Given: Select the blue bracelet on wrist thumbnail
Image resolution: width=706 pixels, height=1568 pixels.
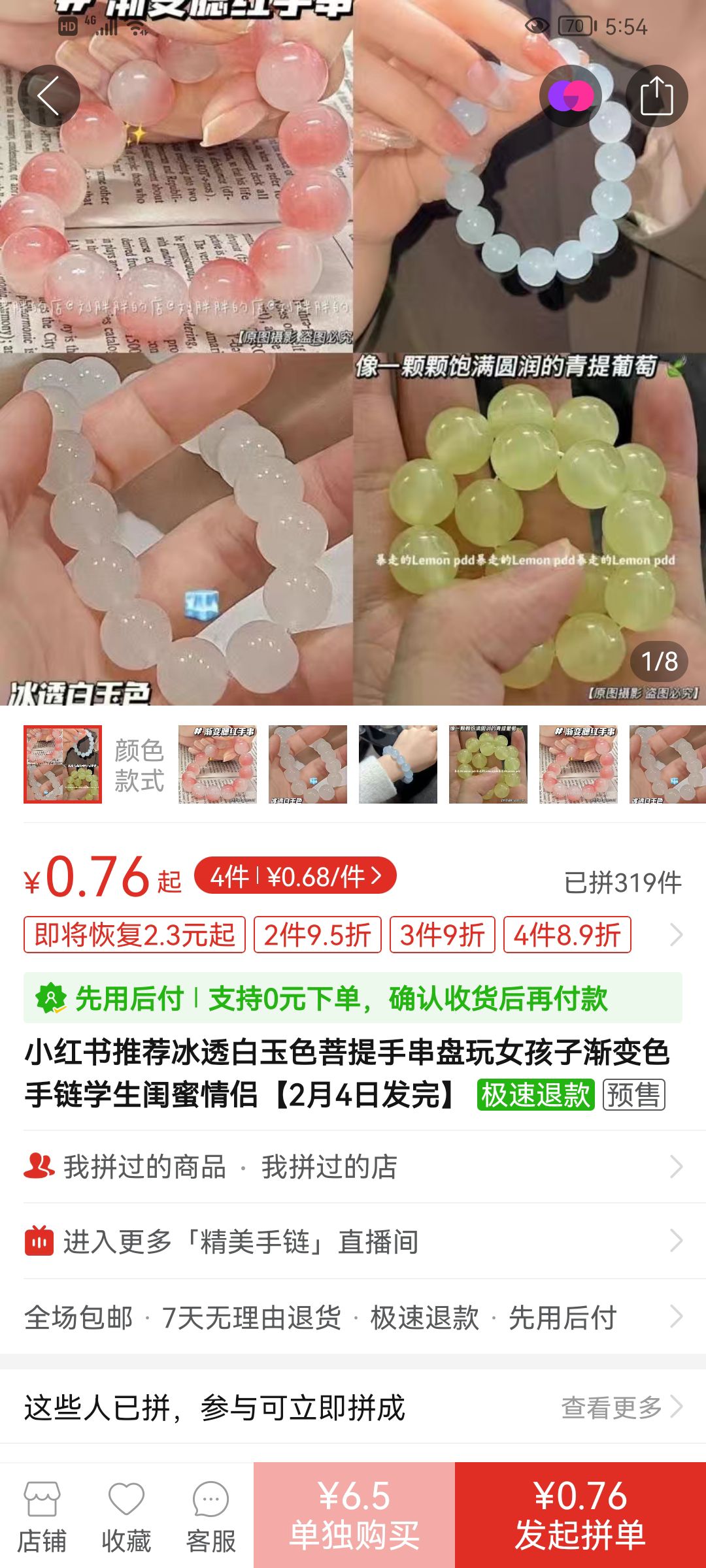Looking at the screenshot, I should coord(398,764).
